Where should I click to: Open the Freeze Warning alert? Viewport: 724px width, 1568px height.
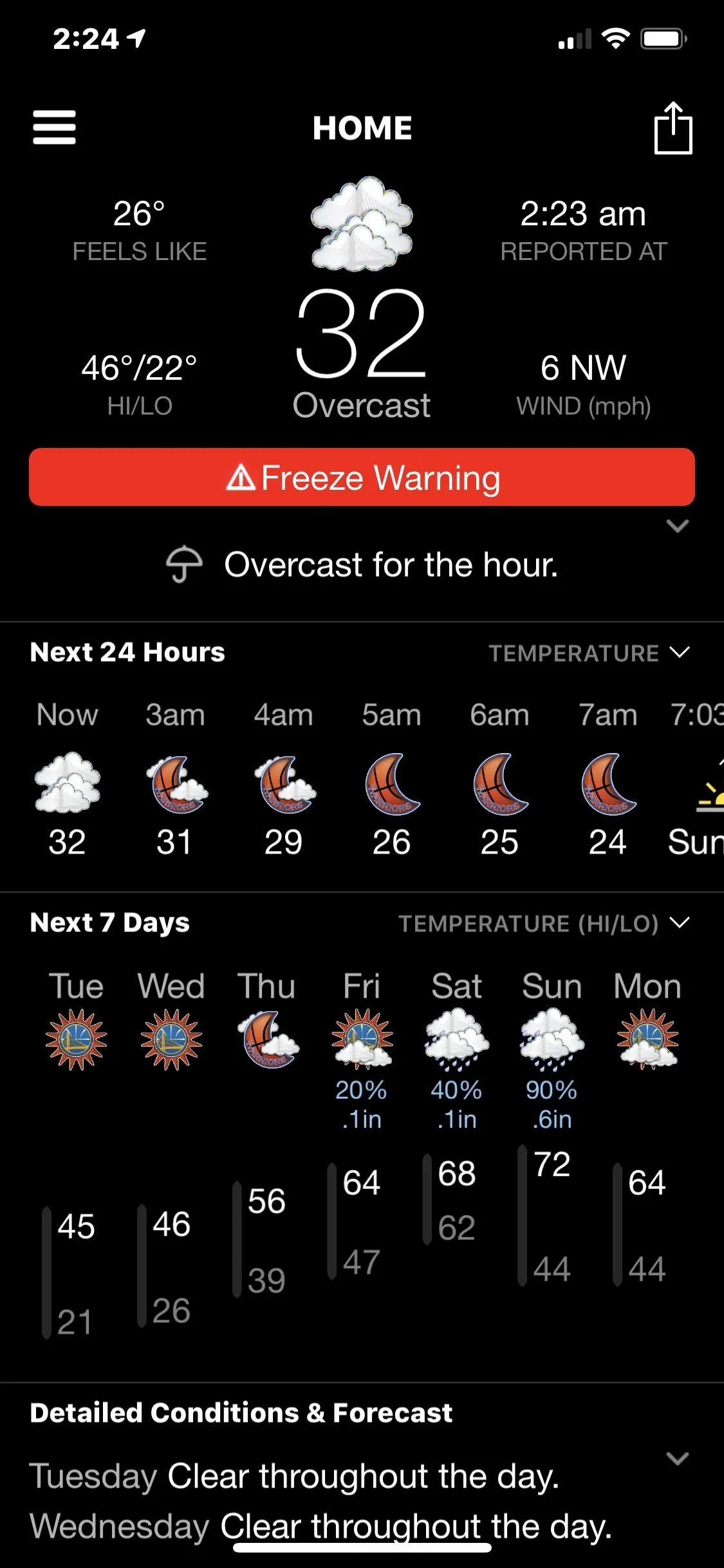click(x=362, y=477)
